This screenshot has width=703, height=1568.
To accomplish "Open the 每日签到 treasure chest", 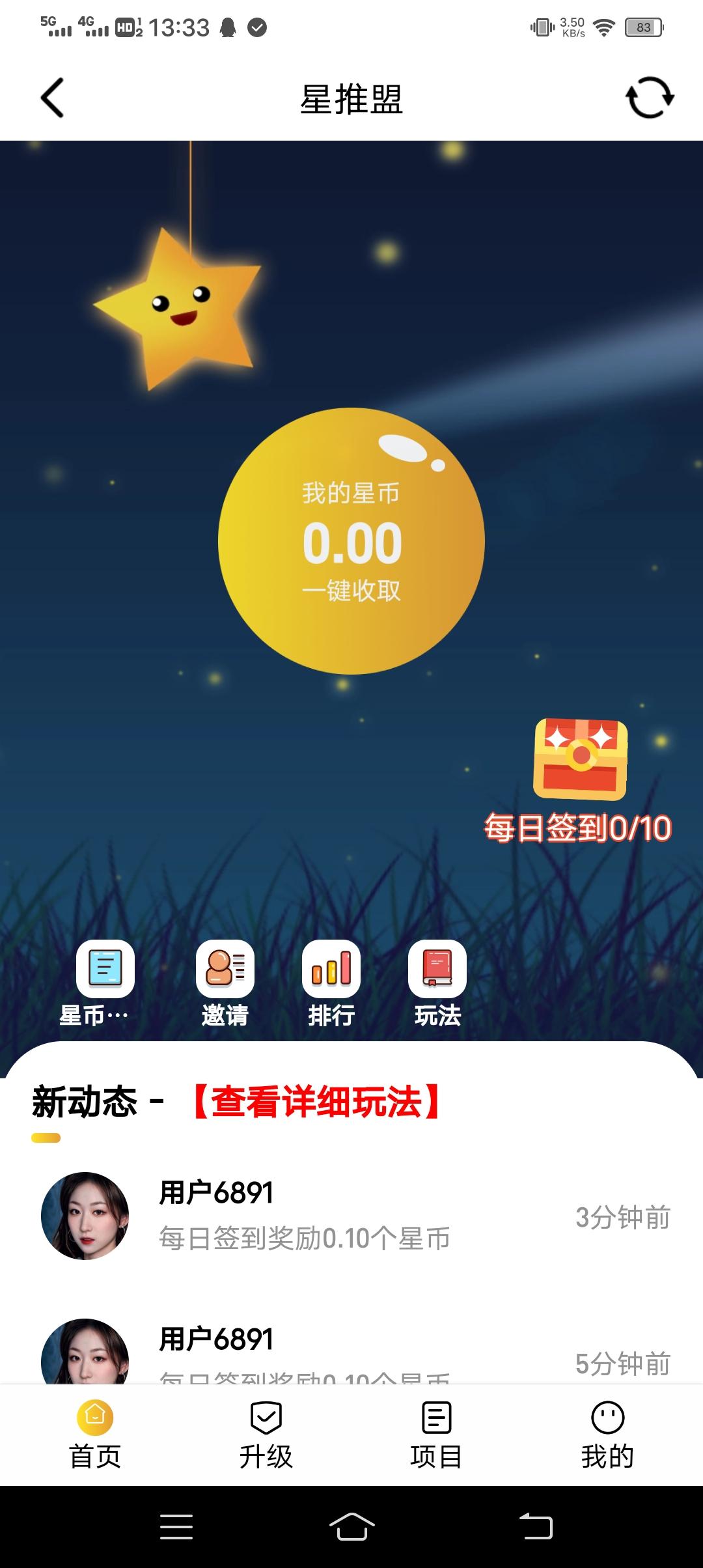I will click(580, 760).
